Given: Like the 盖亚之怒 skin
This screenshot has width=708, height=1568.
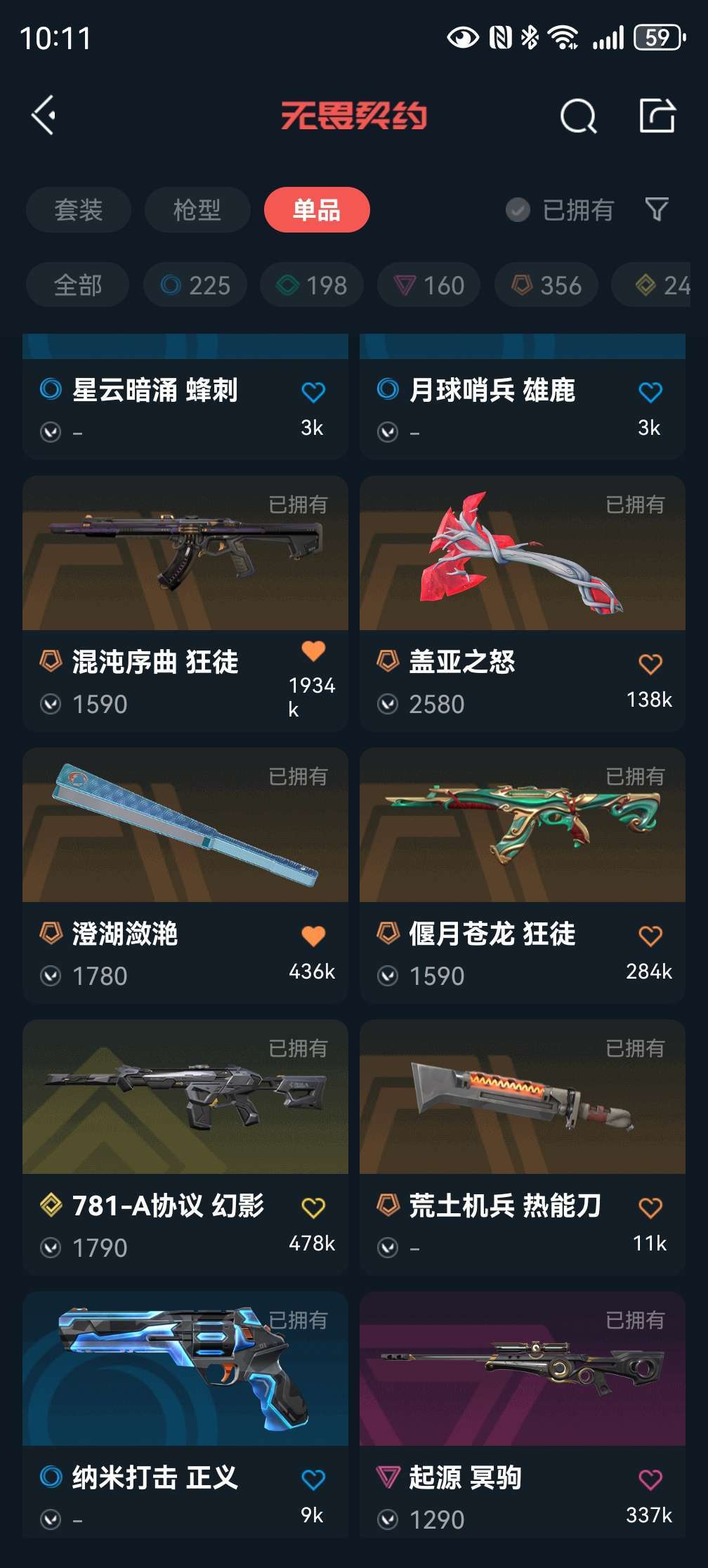Looking at the screenshot, I should coord(650,664).
